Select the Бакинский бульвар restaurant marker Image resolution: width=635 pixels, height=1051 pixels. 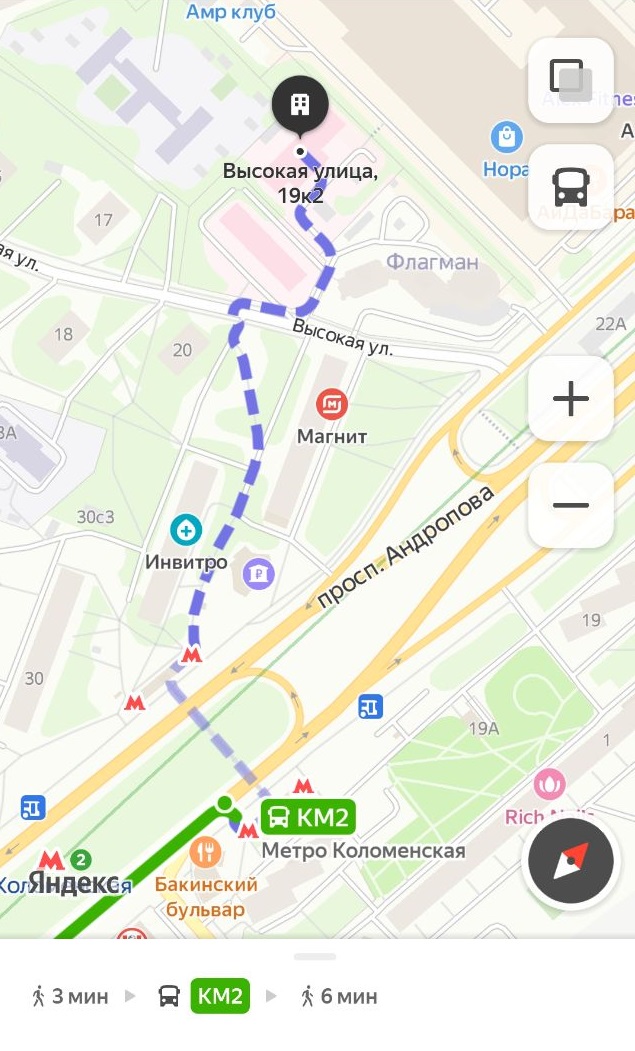tap(205, 851)
